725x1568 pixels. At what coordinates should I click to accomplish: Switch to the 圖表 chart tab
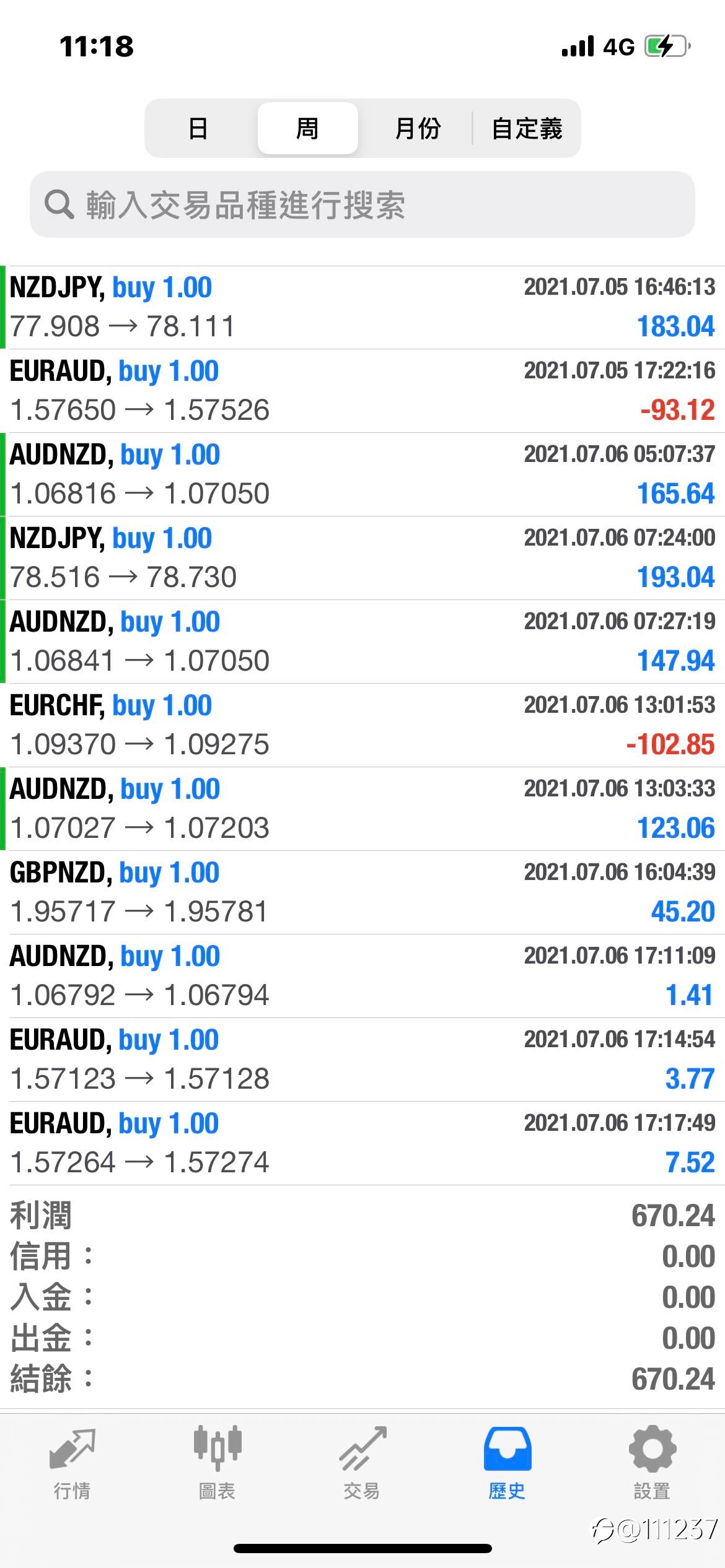coord(217,1463)
